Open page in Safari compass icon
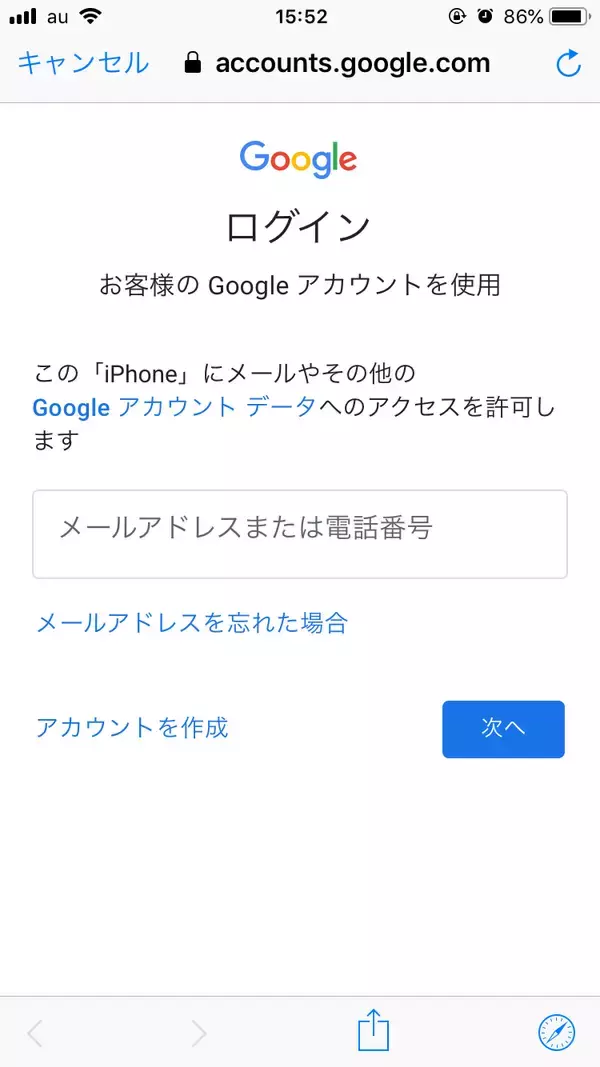Viewport: 600px width, 1067px height. [557, 1032]
